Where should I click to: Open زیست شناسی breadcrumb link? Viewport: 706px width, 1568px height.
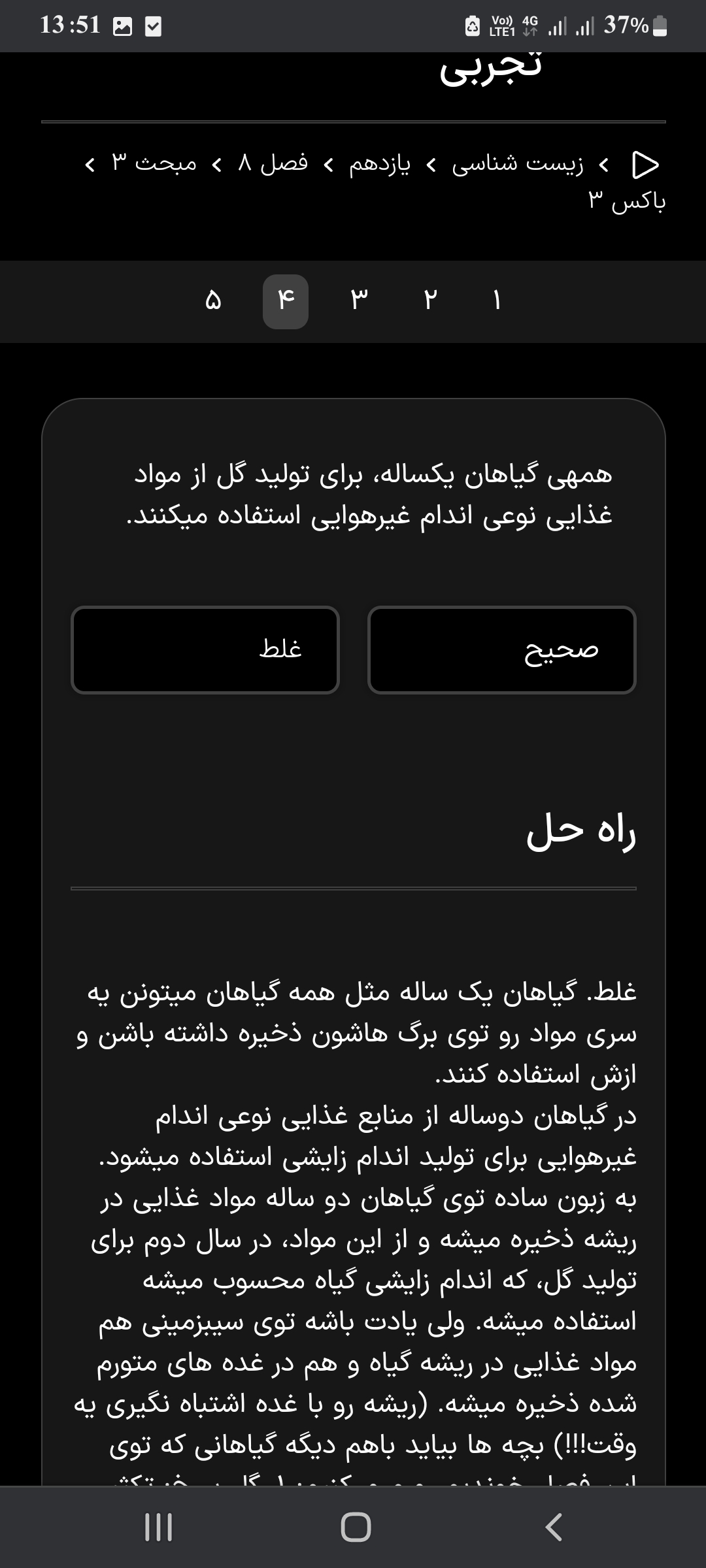click(518, 163)
